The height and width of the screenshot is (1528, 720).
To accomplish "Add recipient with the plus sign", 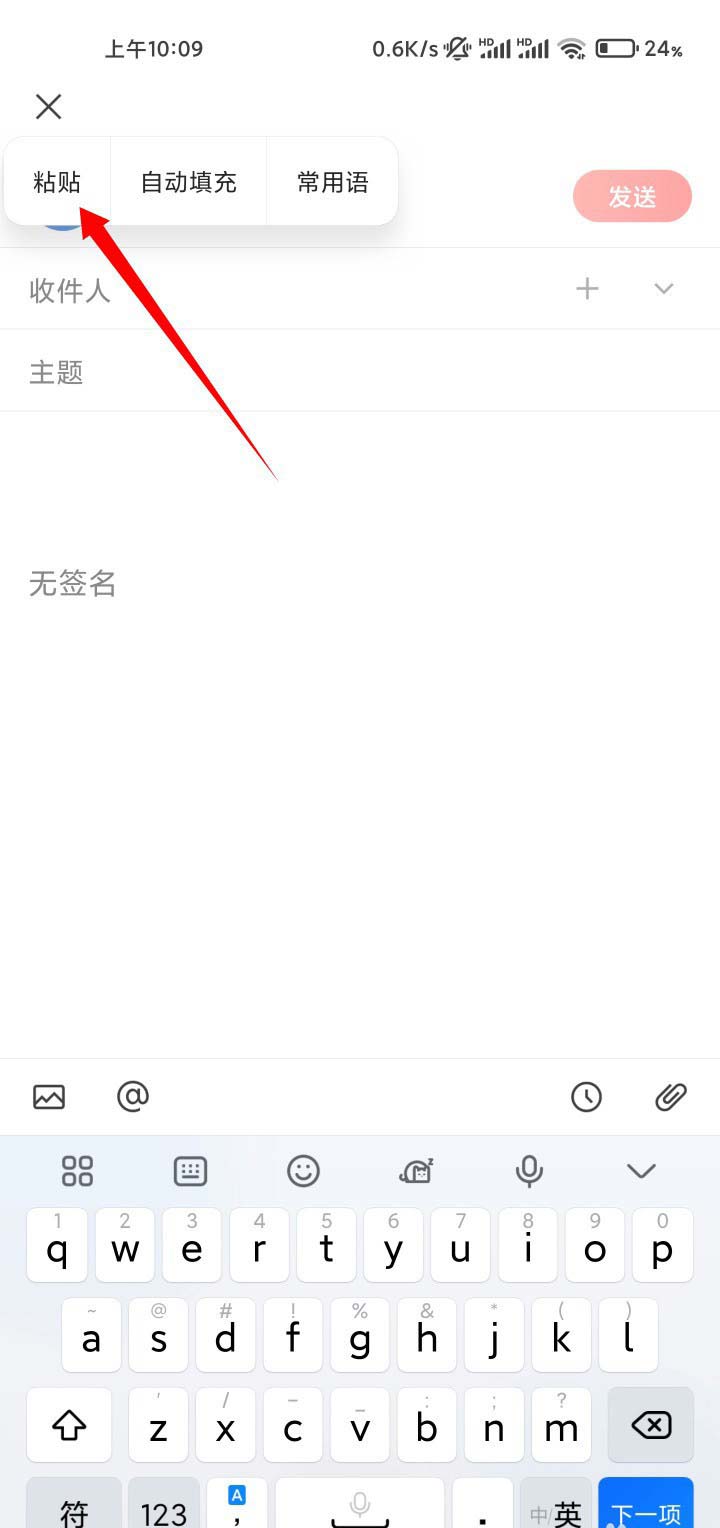I will (x=587, y=288).
